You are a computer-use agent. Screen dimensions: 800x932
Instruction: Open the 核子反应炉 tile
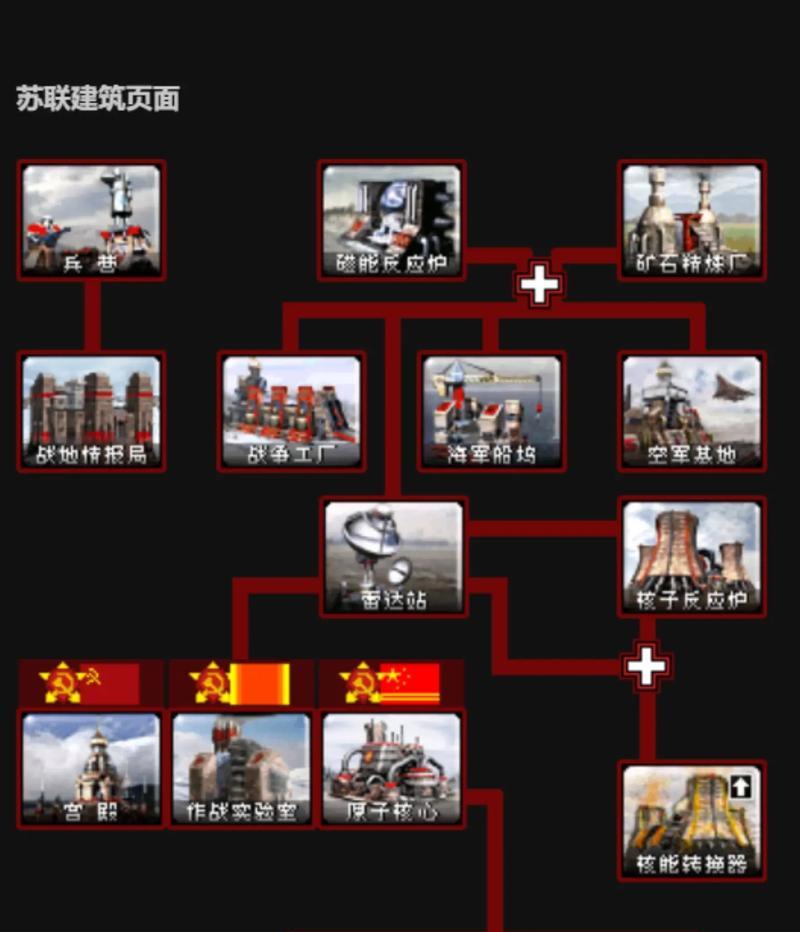[692, 557]
